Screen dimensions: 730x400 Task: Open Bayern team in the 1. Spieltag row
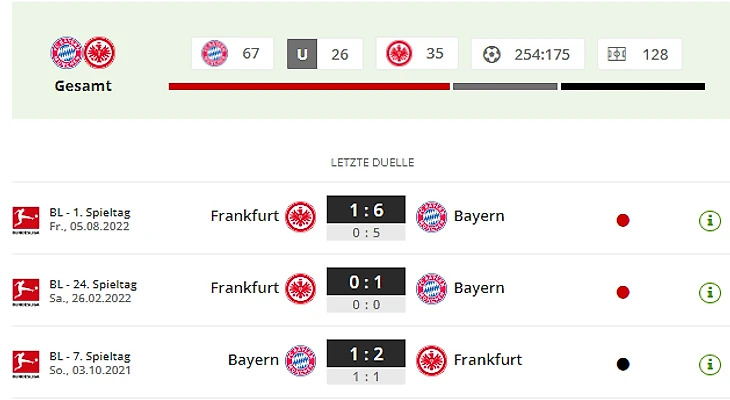478,216
